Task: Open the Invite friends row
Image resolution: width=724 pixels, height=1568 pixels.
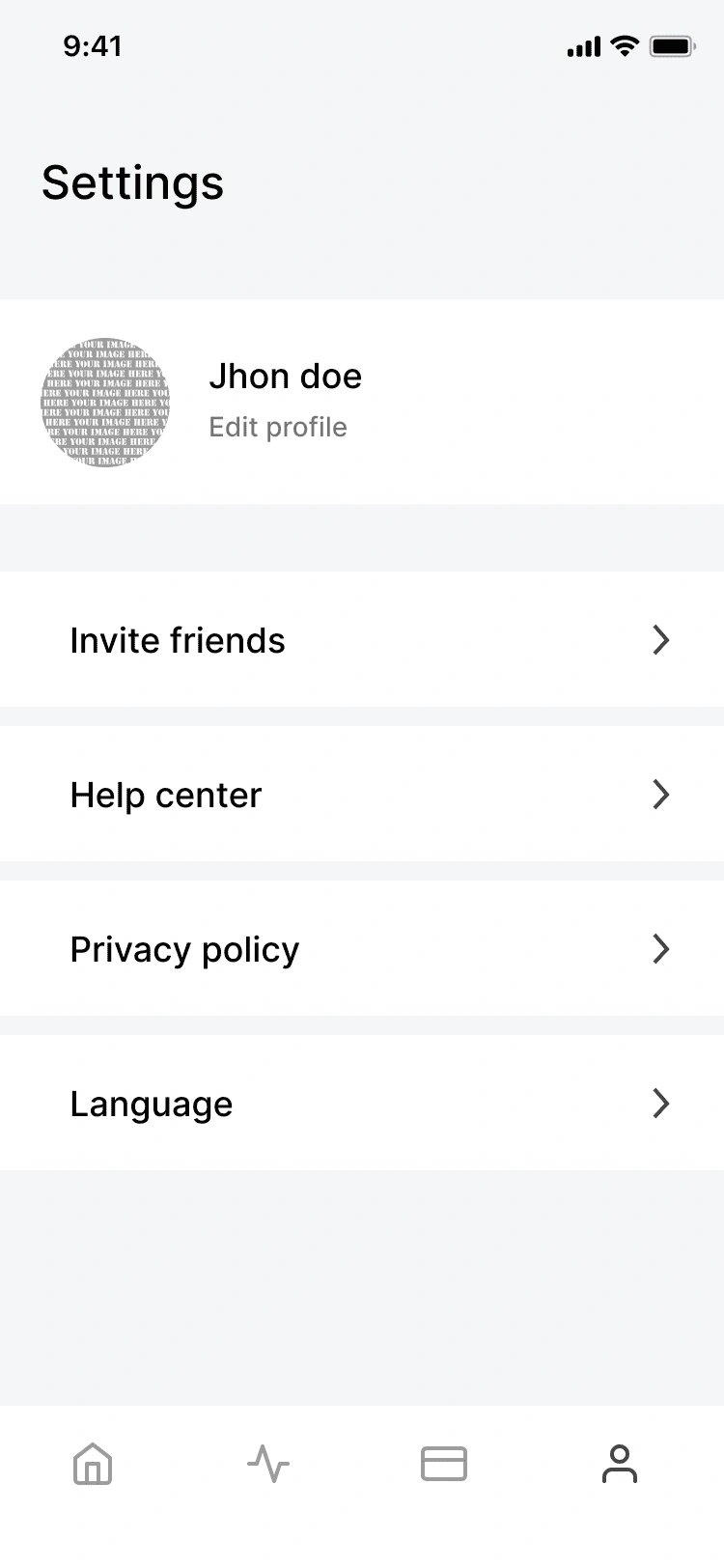Action: pyautogui.click(x=362, y=639)
